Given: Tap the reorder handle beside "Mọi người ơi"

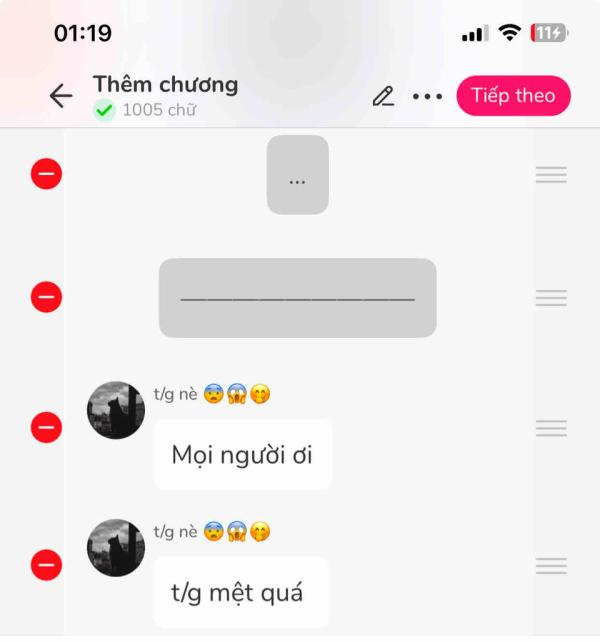Looking at the screenshot, I should point(551,428).
